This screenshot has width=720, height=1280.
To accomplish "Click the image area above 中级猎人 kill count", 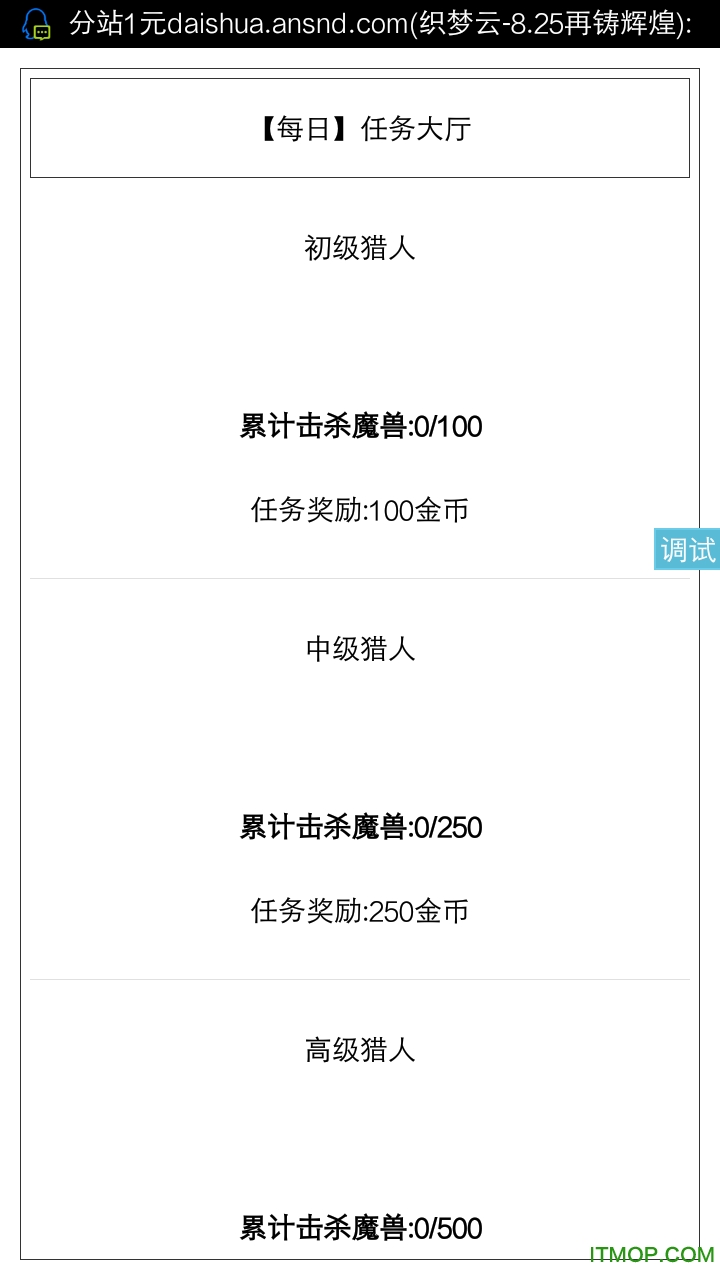I will [x=360, y=740].
